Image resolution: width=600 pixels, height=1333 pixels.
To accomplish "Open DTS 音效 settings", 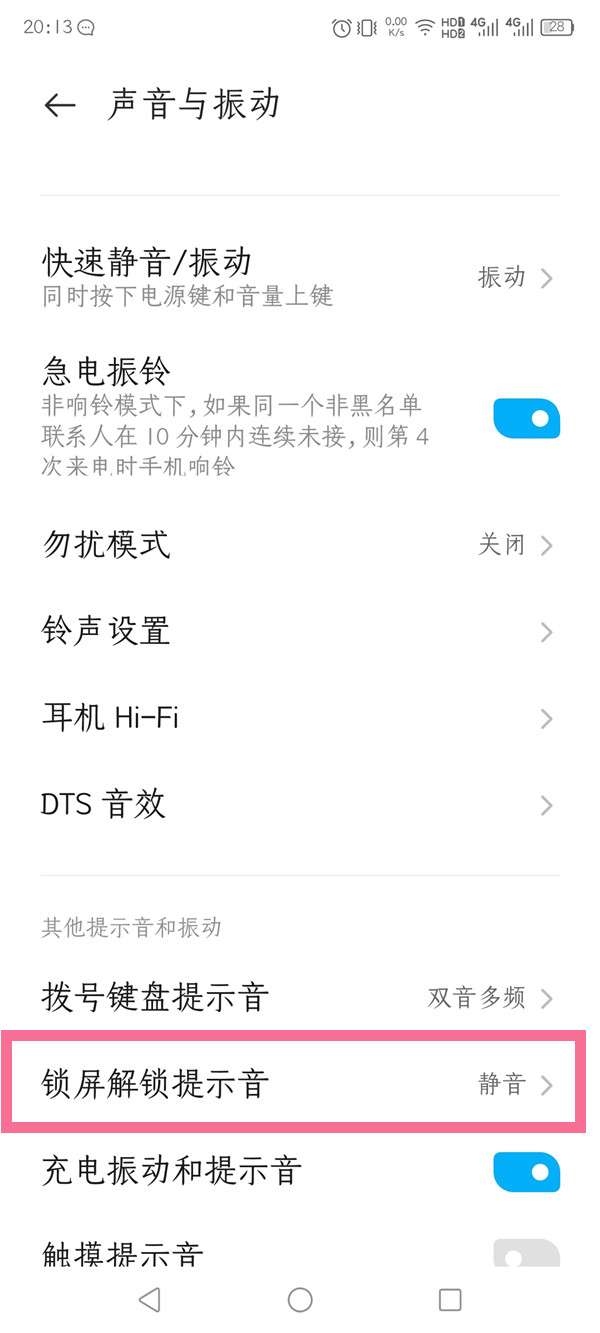I will point(300,805).
